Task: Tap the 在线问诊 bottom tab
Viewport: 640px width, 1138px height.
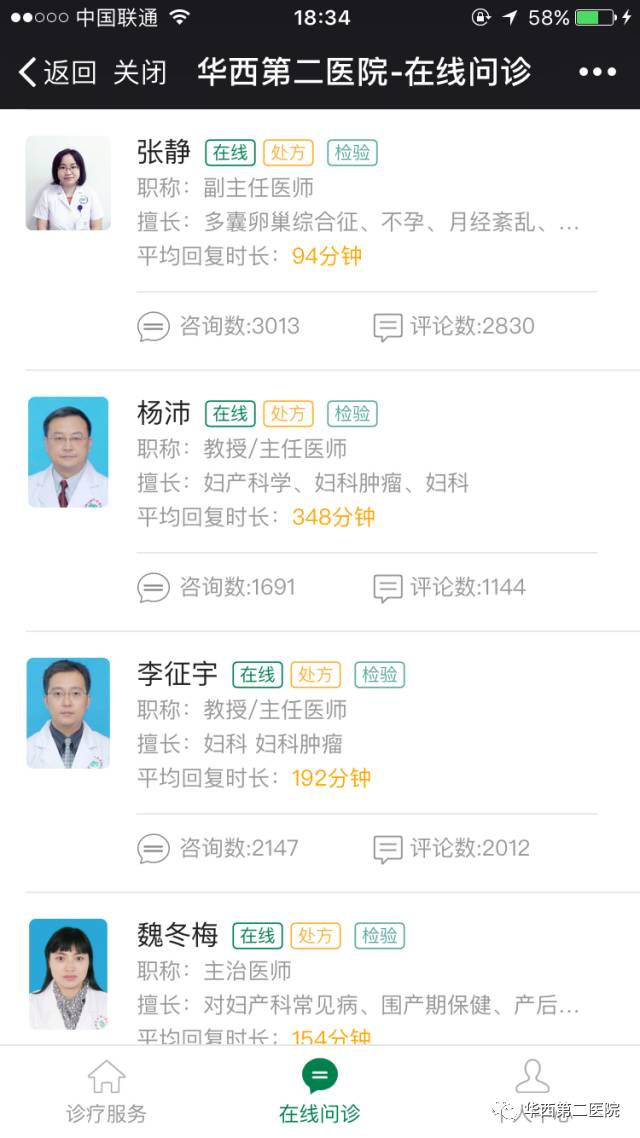Action: [319, 1092]
